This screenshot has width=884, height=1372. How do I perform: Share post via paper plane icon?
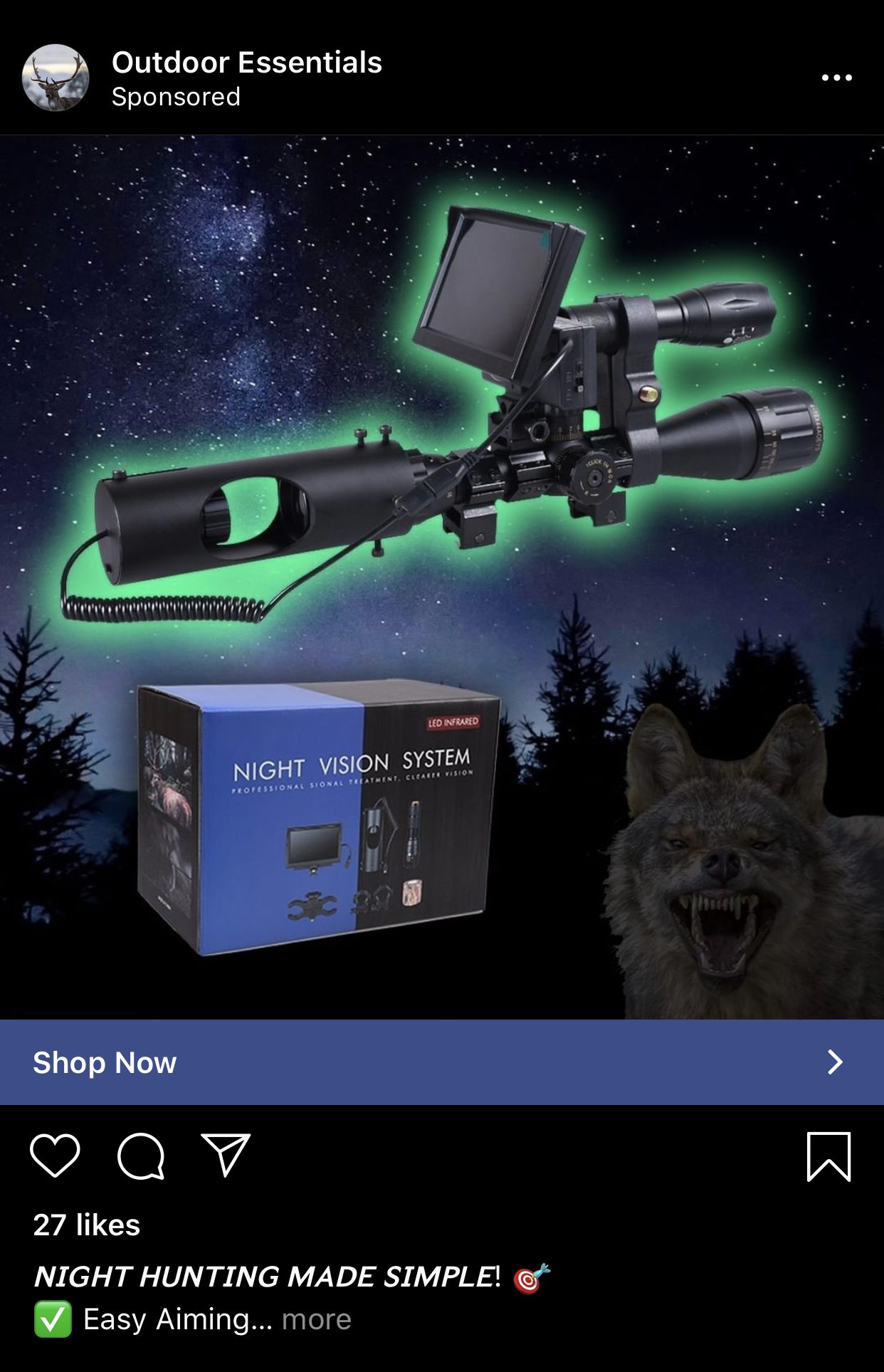pyautogui.click(x=226, y=1155)
